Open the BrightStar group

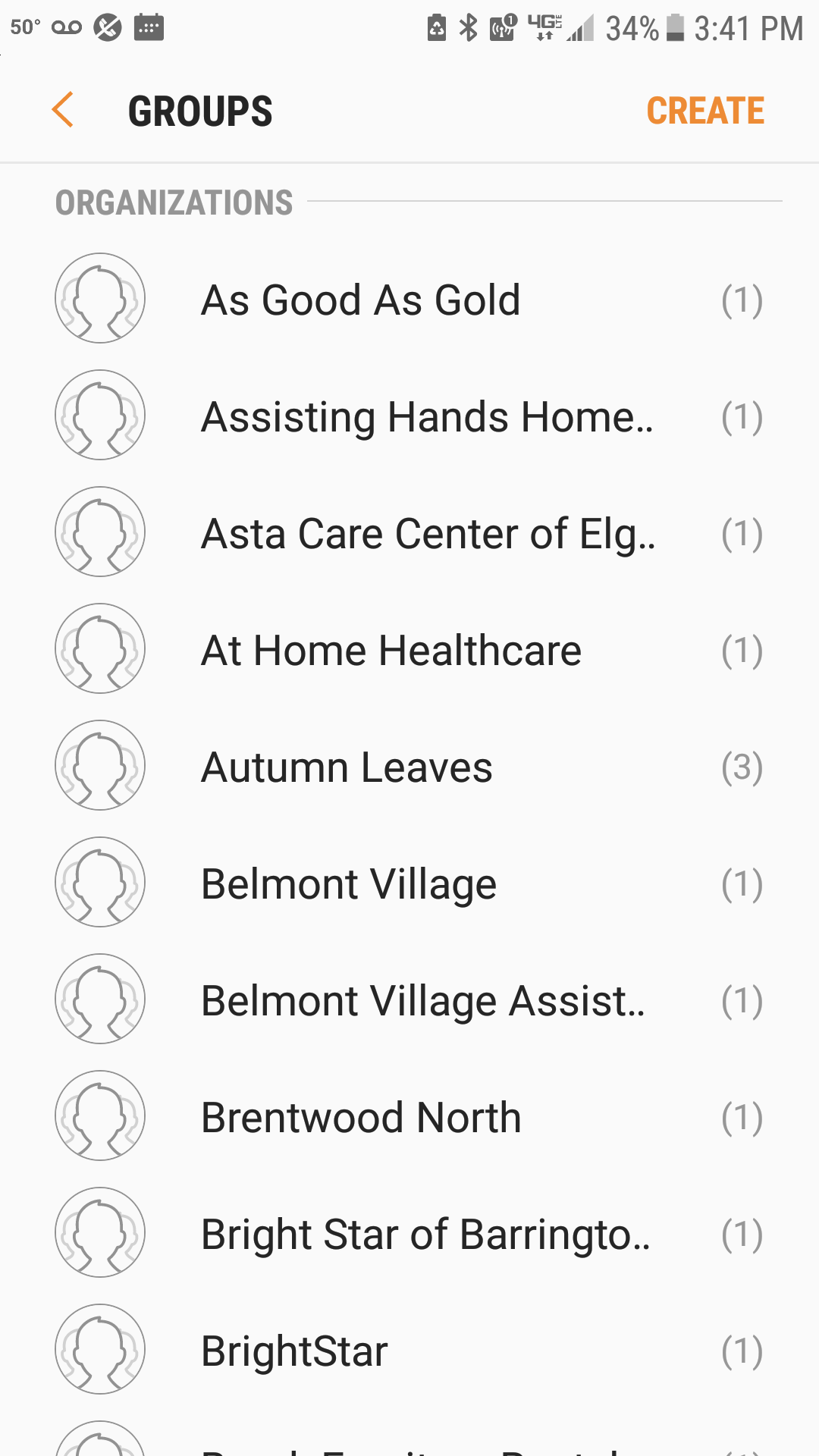point(409,1350)
